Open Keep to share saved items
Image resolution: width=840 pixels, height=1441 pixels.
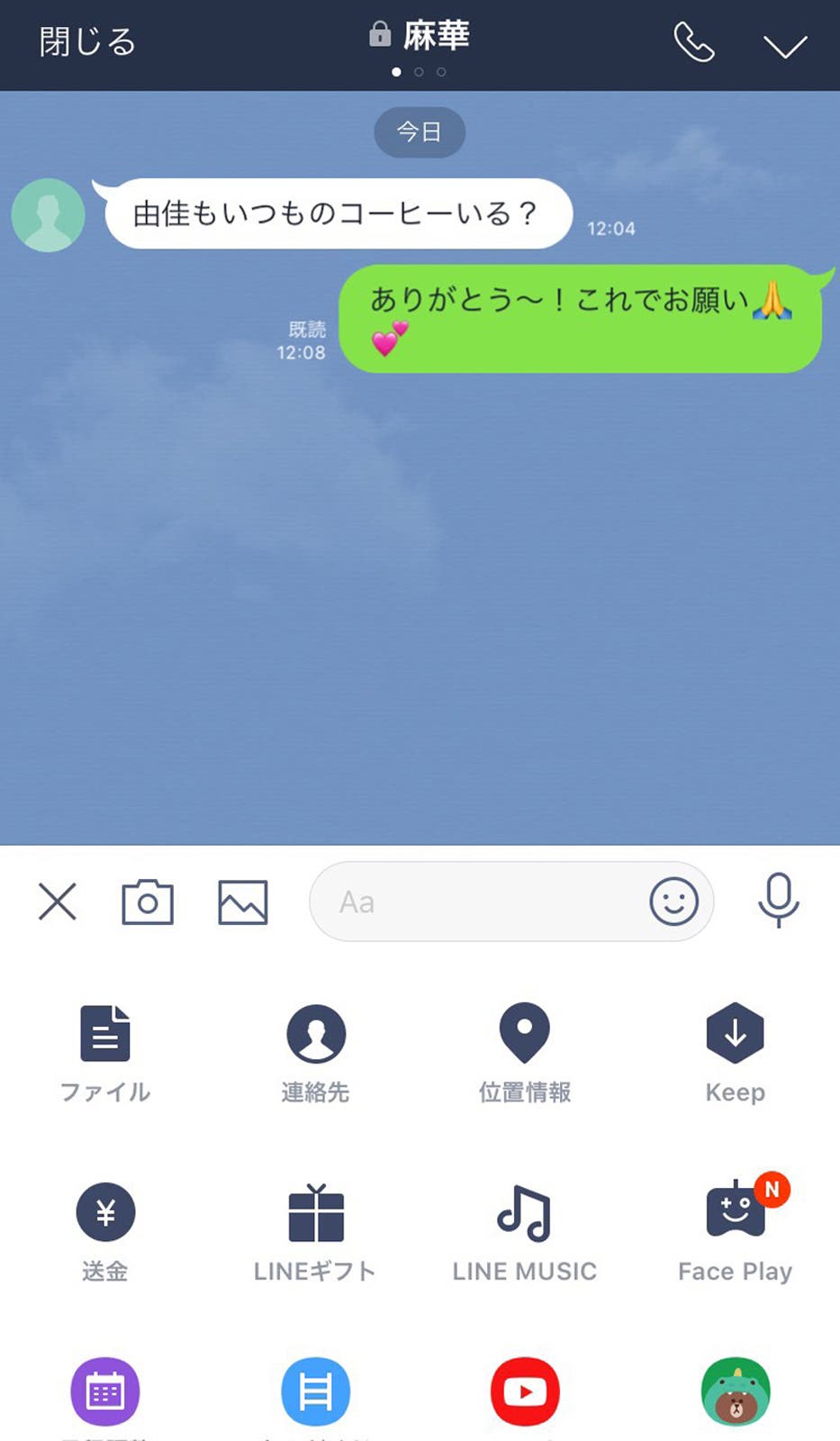[x=735, y=1050]
